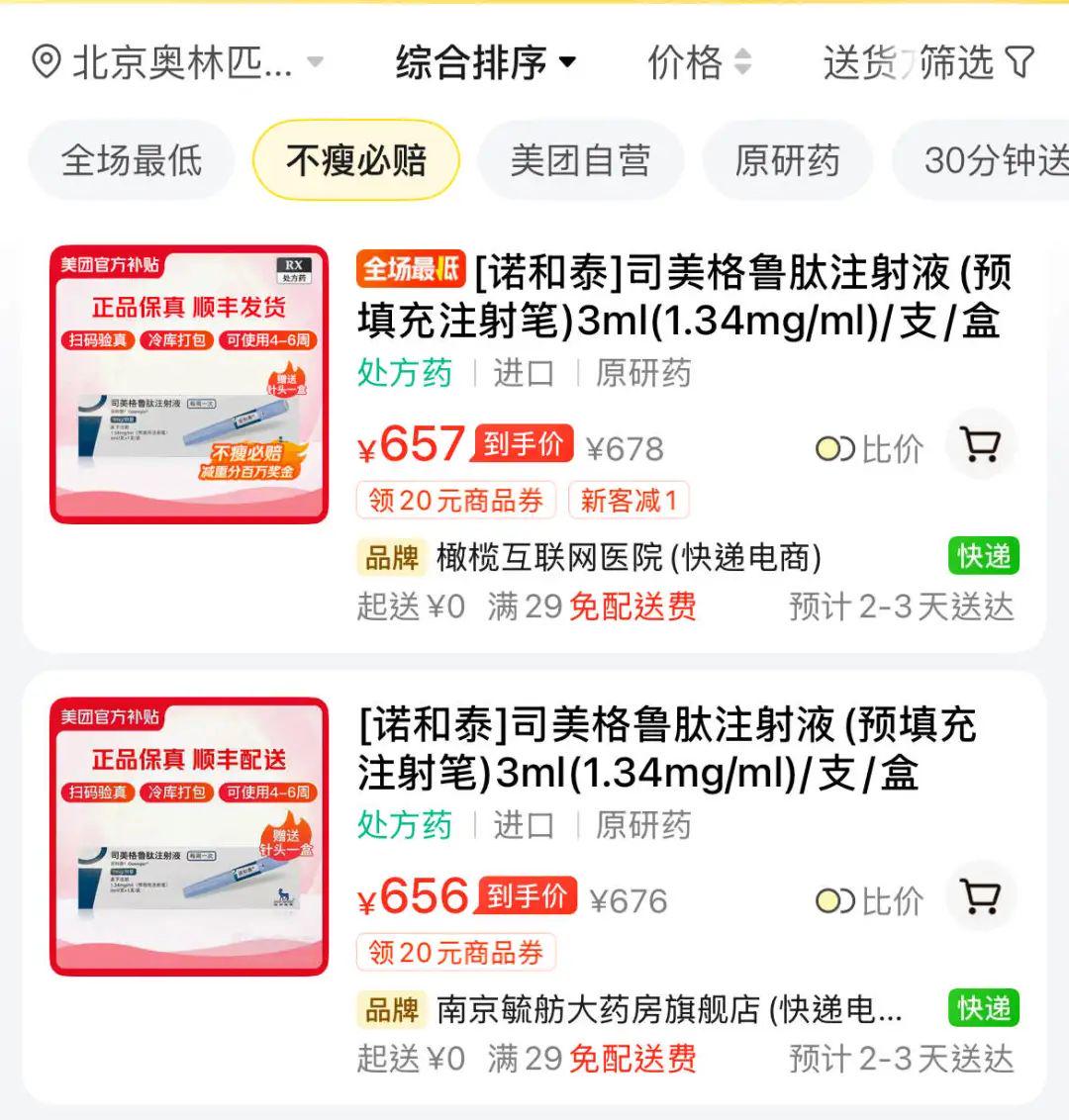1069x1120 pixels.
Task: Apply the 原研药 filter chip
Action: [x=787, y=160]
